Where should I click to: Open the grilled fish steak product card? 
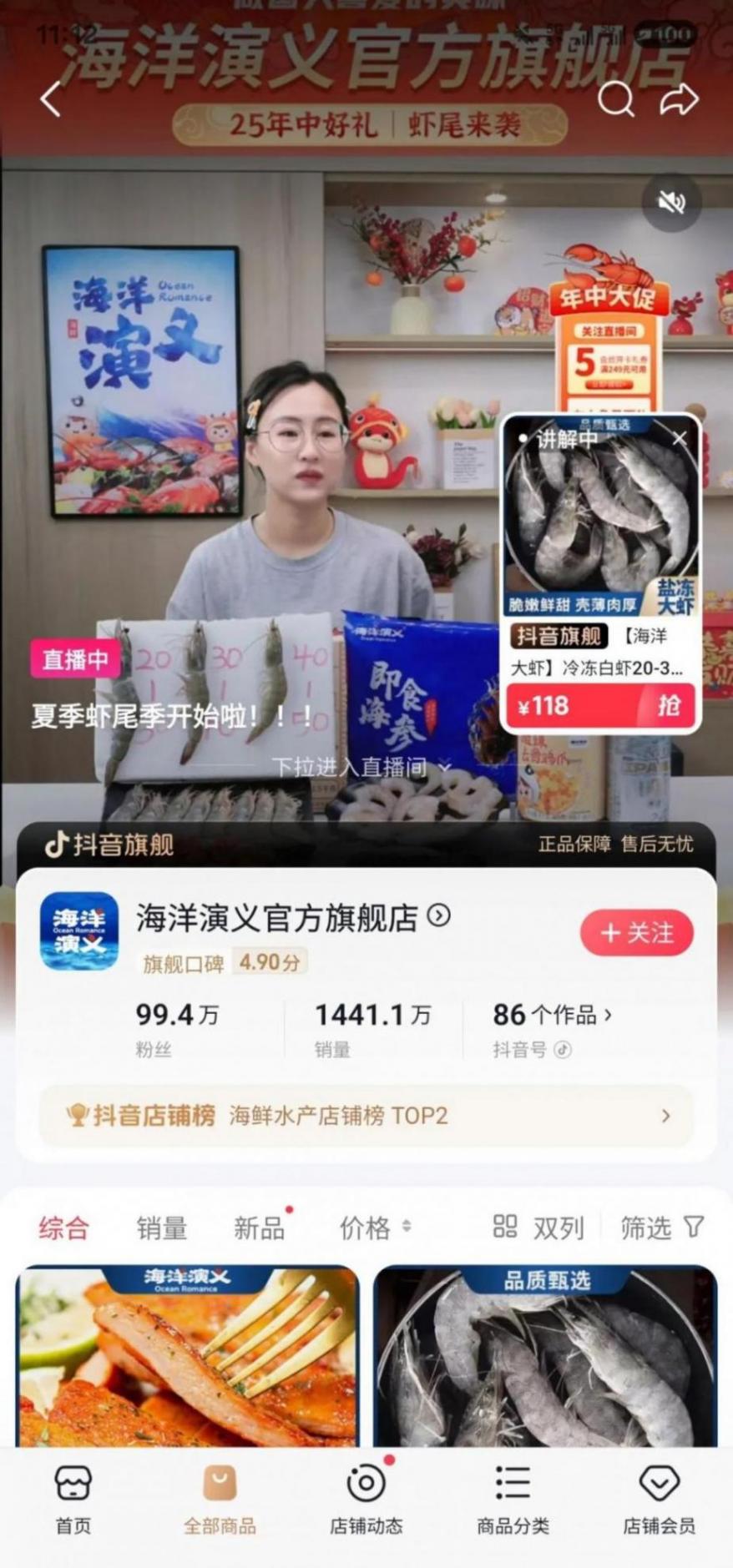point(188,1356)
